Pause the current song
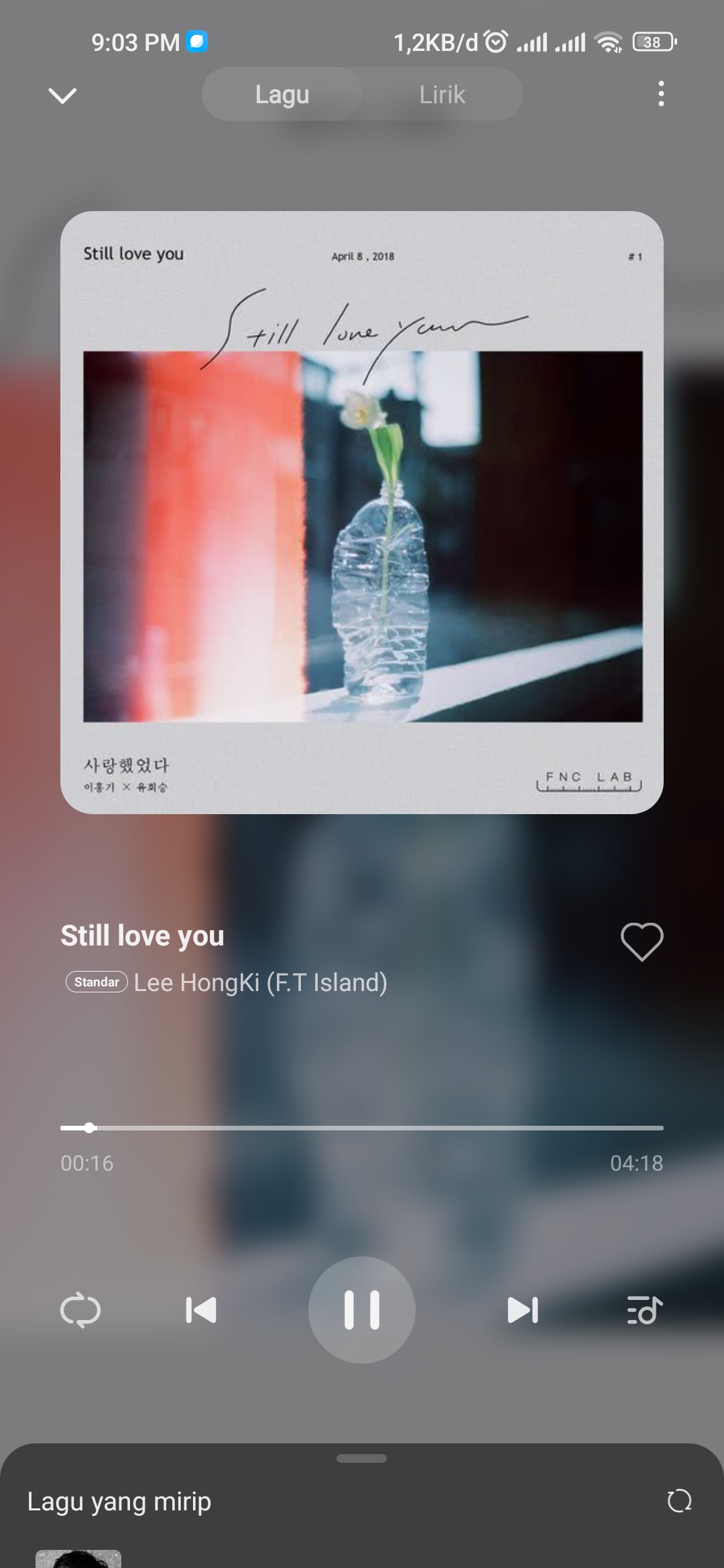724x1568 pixels. click(362, 1310)
